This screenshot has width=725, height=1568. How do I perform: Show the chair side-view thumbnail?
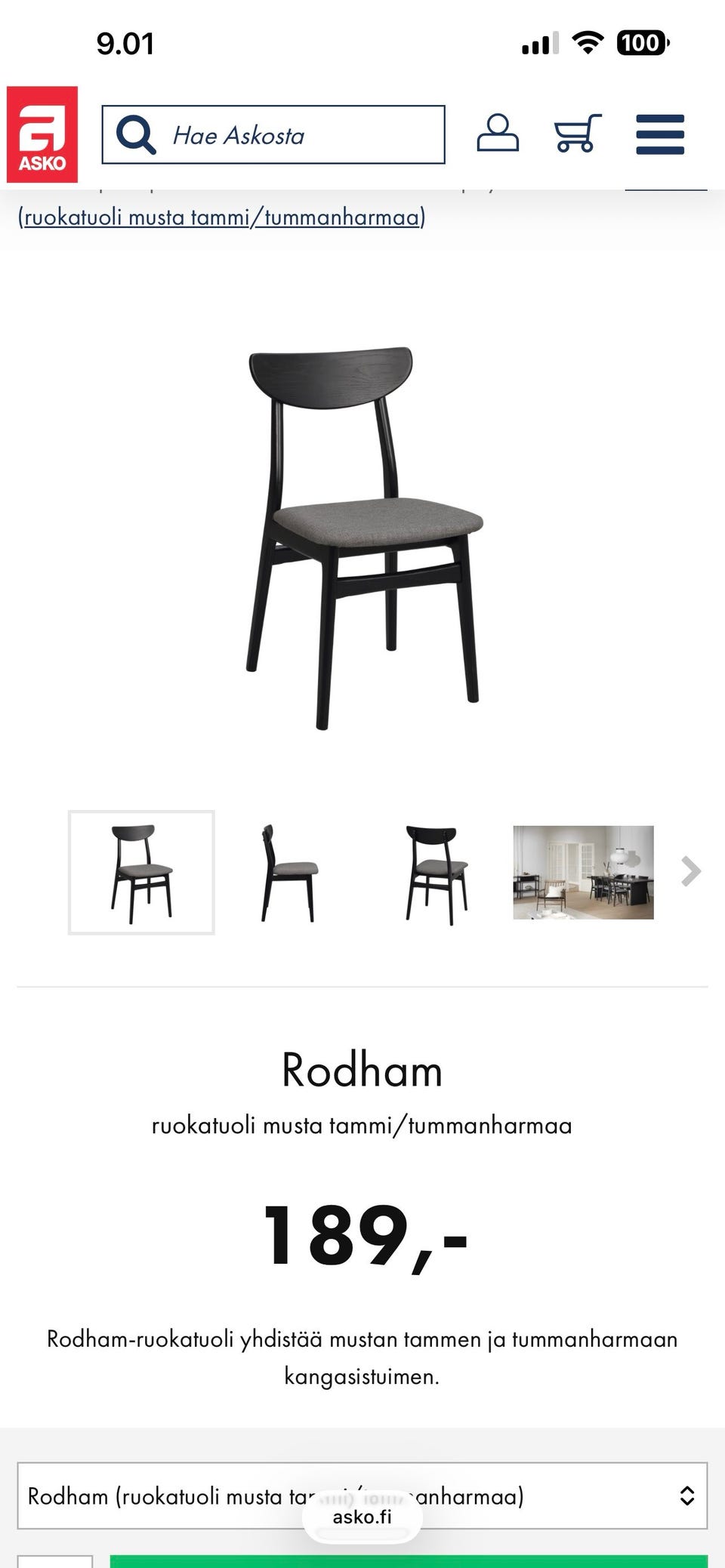point(288,873)
